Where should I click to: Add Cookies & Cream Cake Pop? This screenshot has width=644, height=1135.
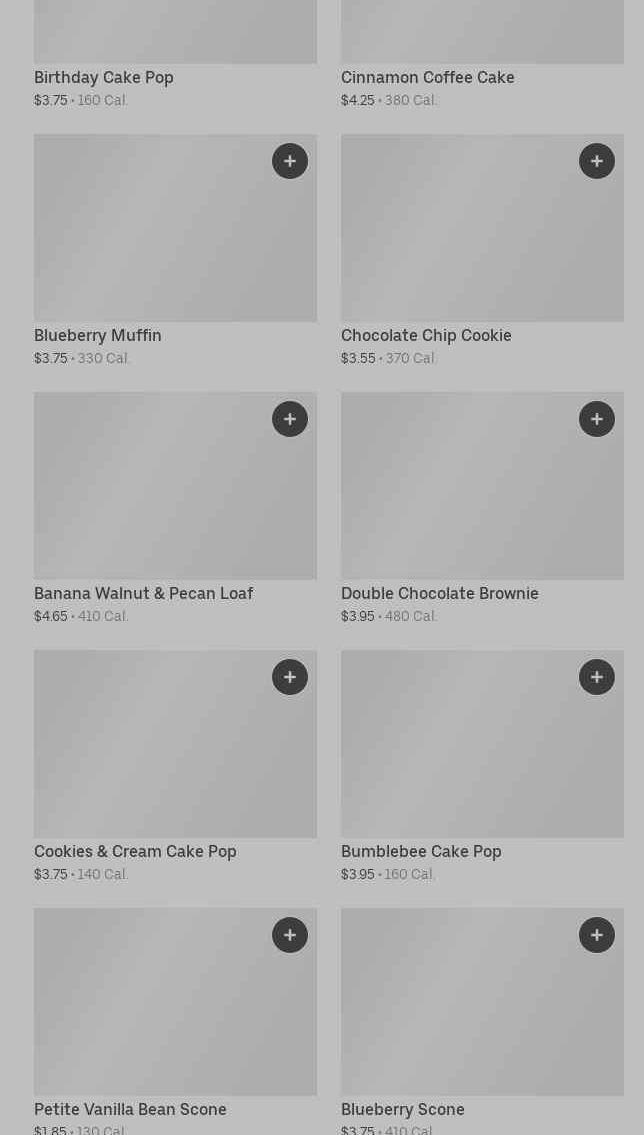[290, 677]
